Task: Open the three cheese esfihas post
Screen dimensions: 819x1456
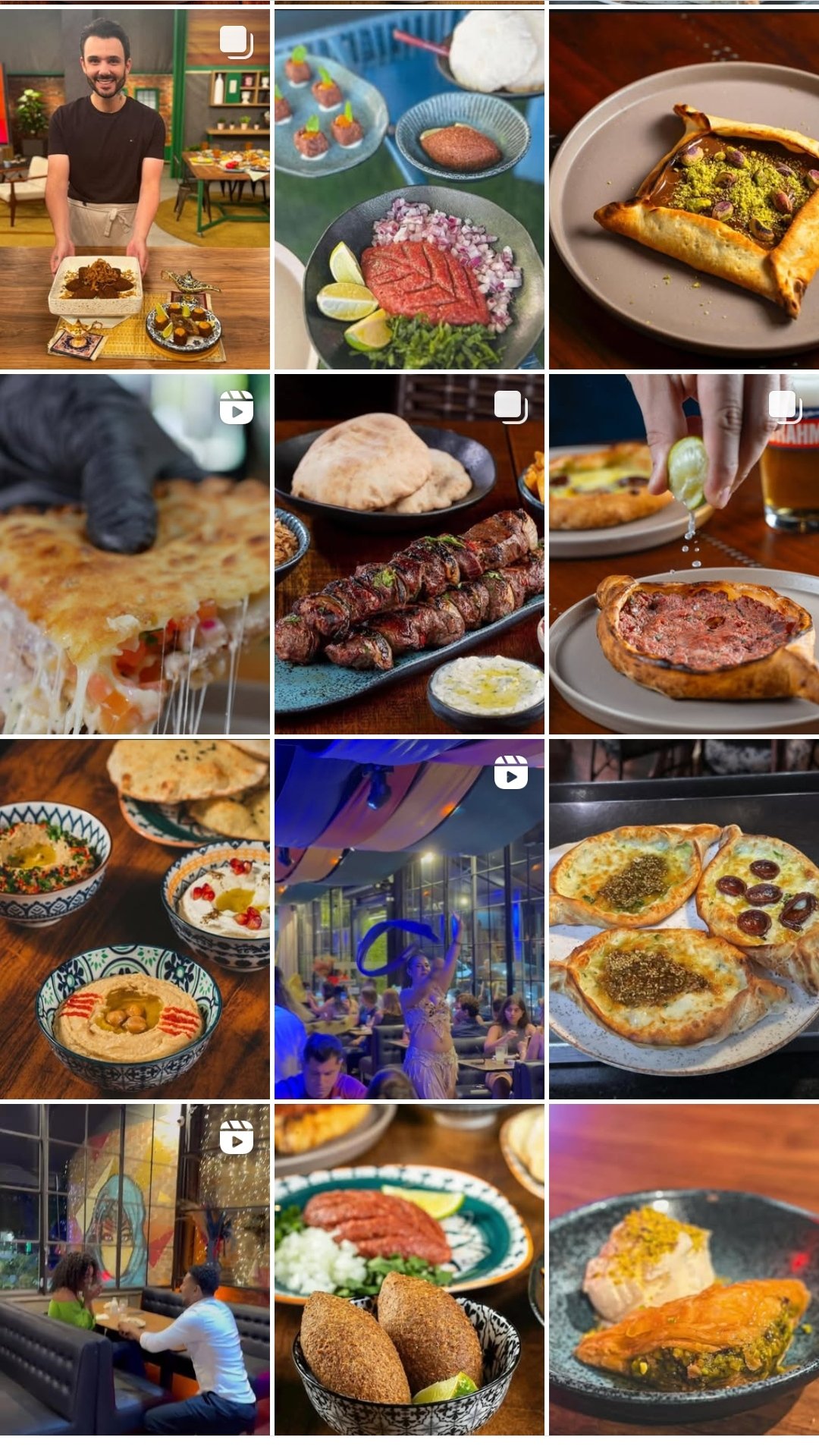Action: coord(684,919)
